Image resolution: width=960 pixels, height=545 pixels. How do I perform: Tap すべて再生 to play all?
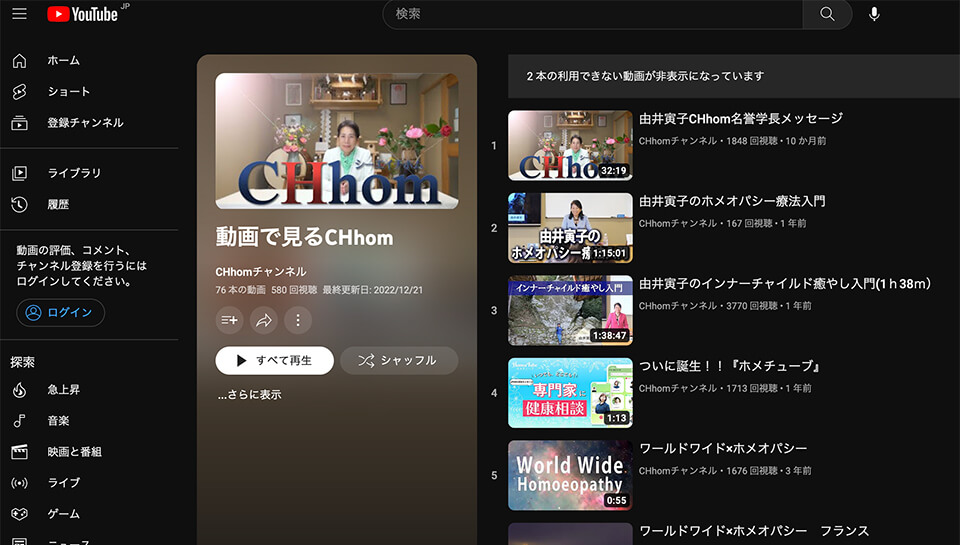(x=274, y=360)
